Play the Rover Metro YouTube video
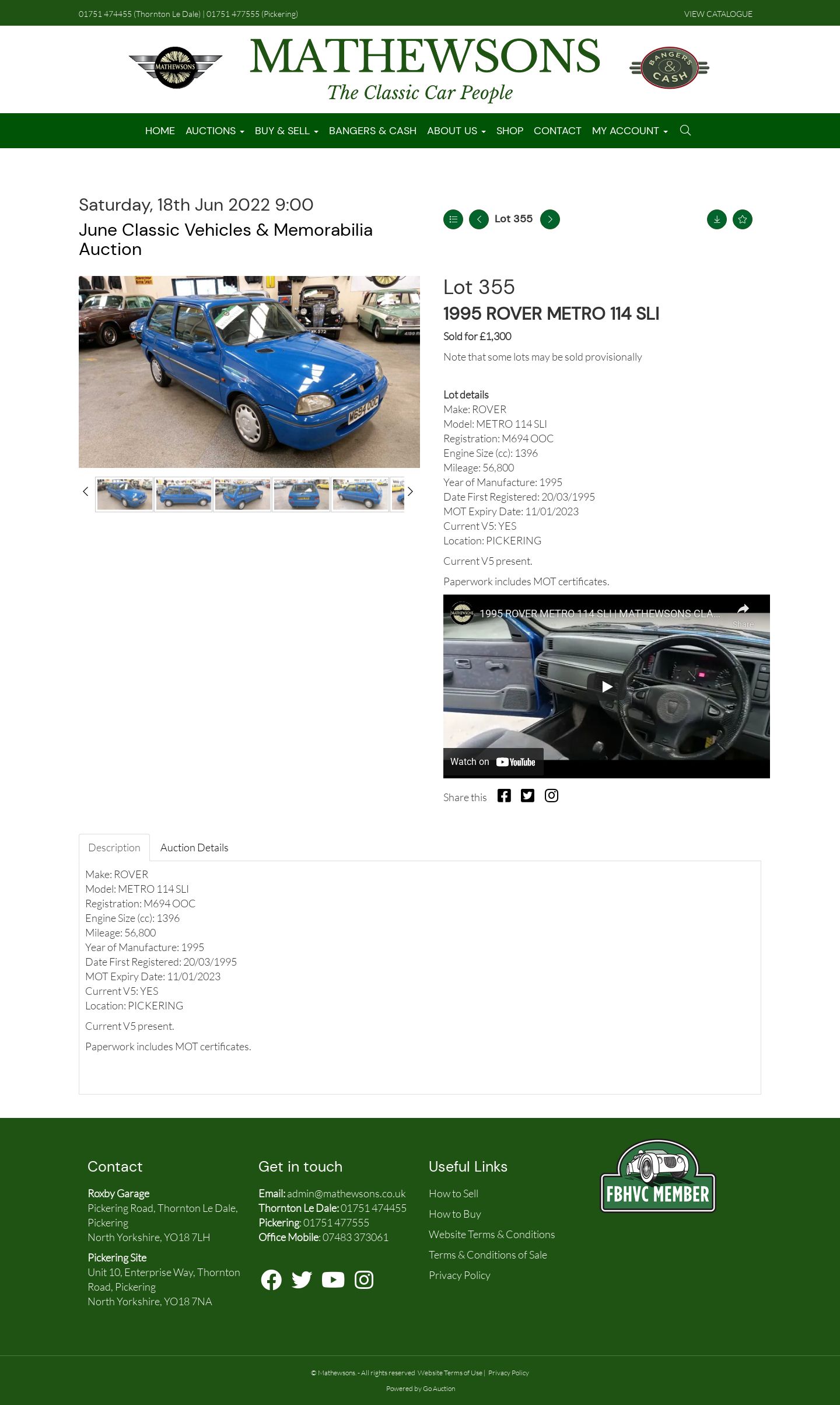This screenshot has width=840, height=1405. tap(606, 686)
